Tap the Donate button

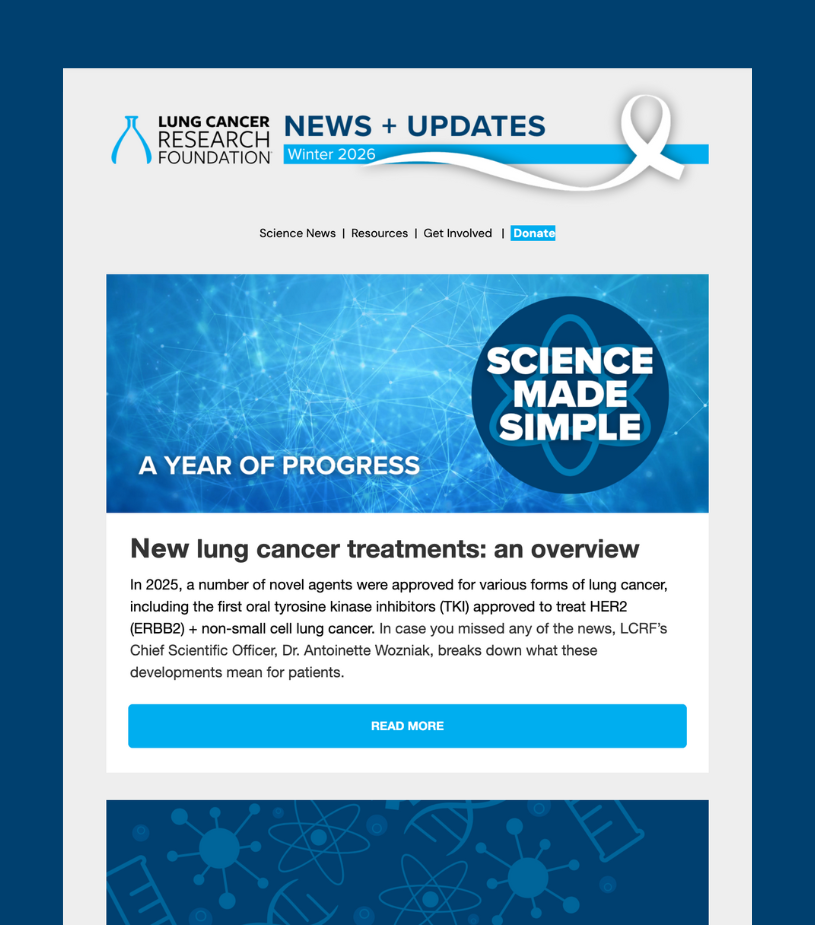tap(533, 233)
